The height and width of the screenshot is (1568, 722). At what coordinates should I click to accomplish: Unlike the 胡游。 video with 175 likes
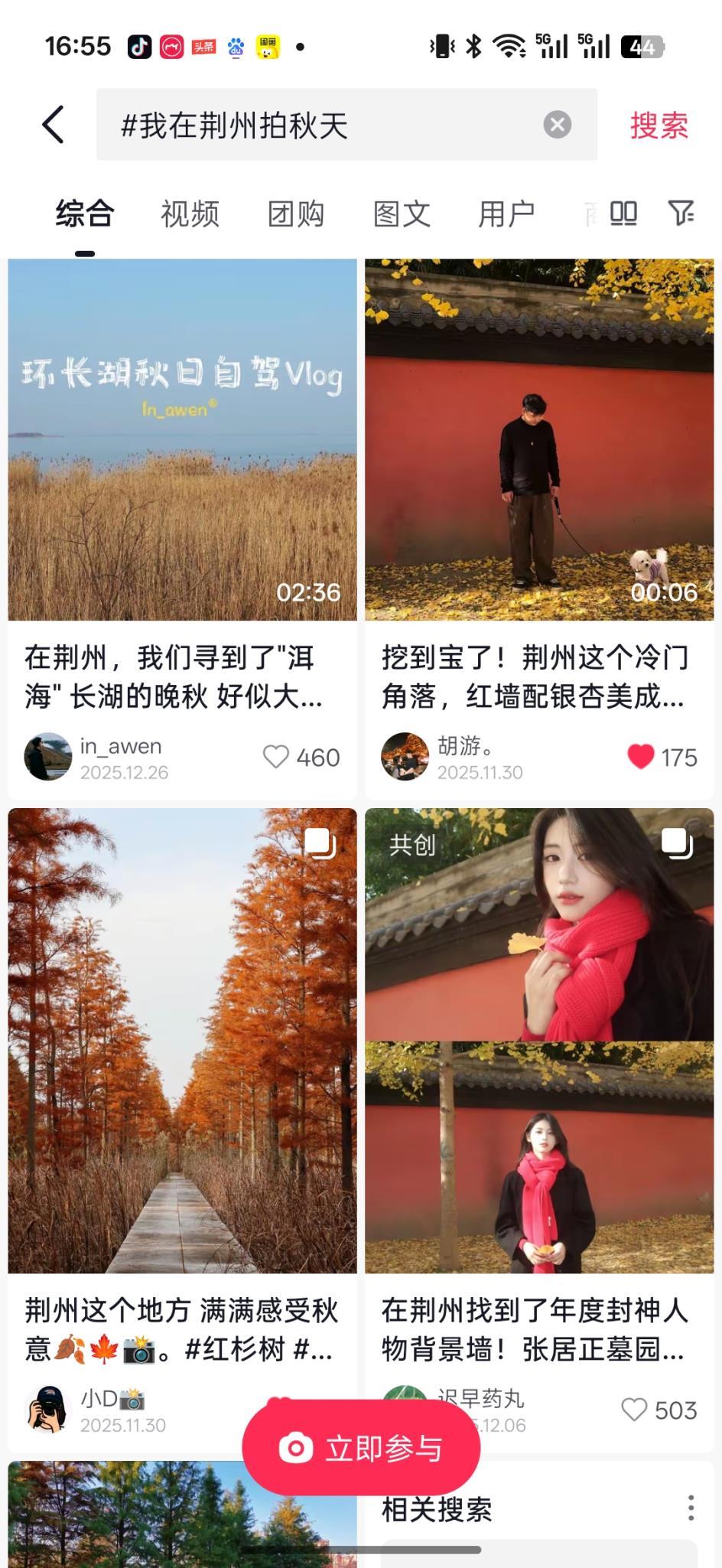pos(640,757)
